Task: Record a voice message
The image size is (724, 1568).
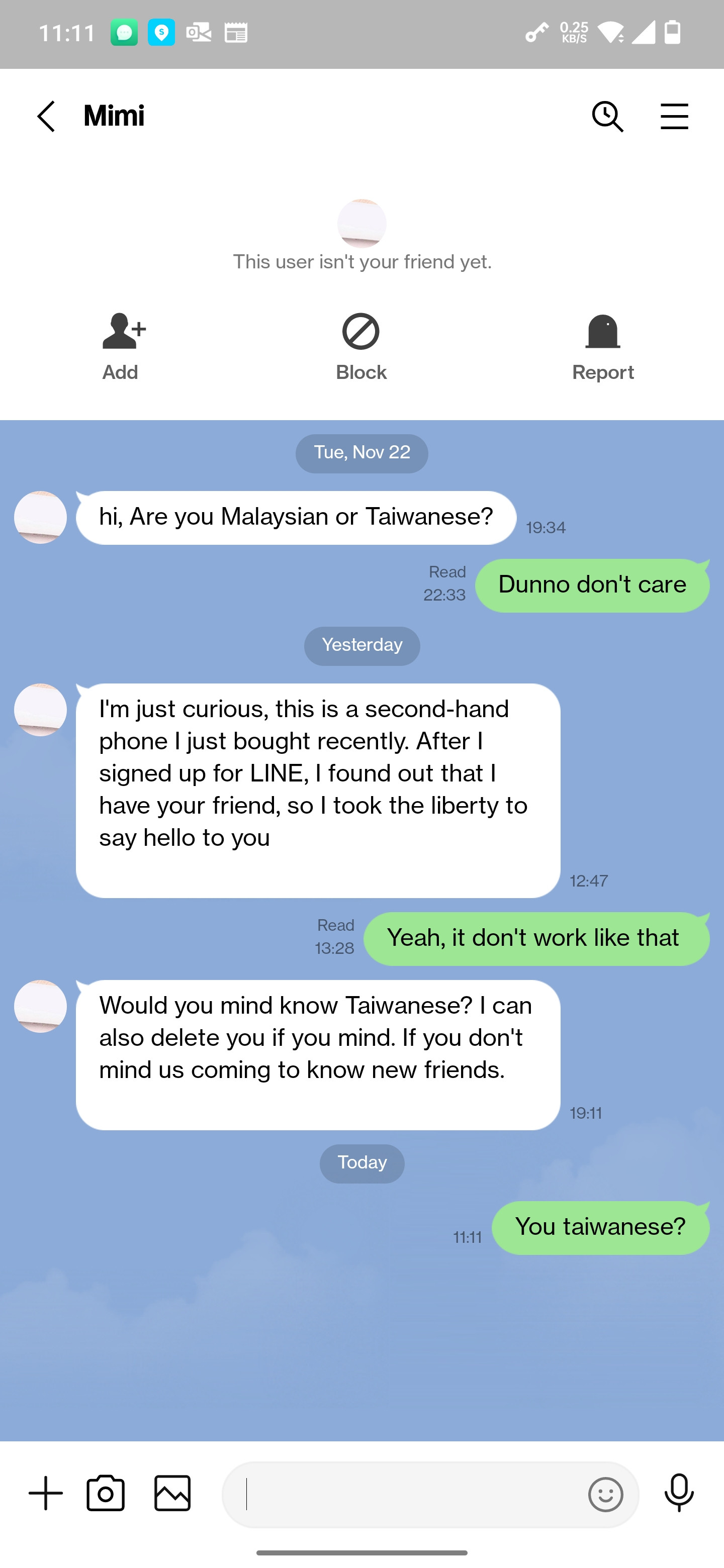Action: pyautogui.click(x=679, y=1493)
